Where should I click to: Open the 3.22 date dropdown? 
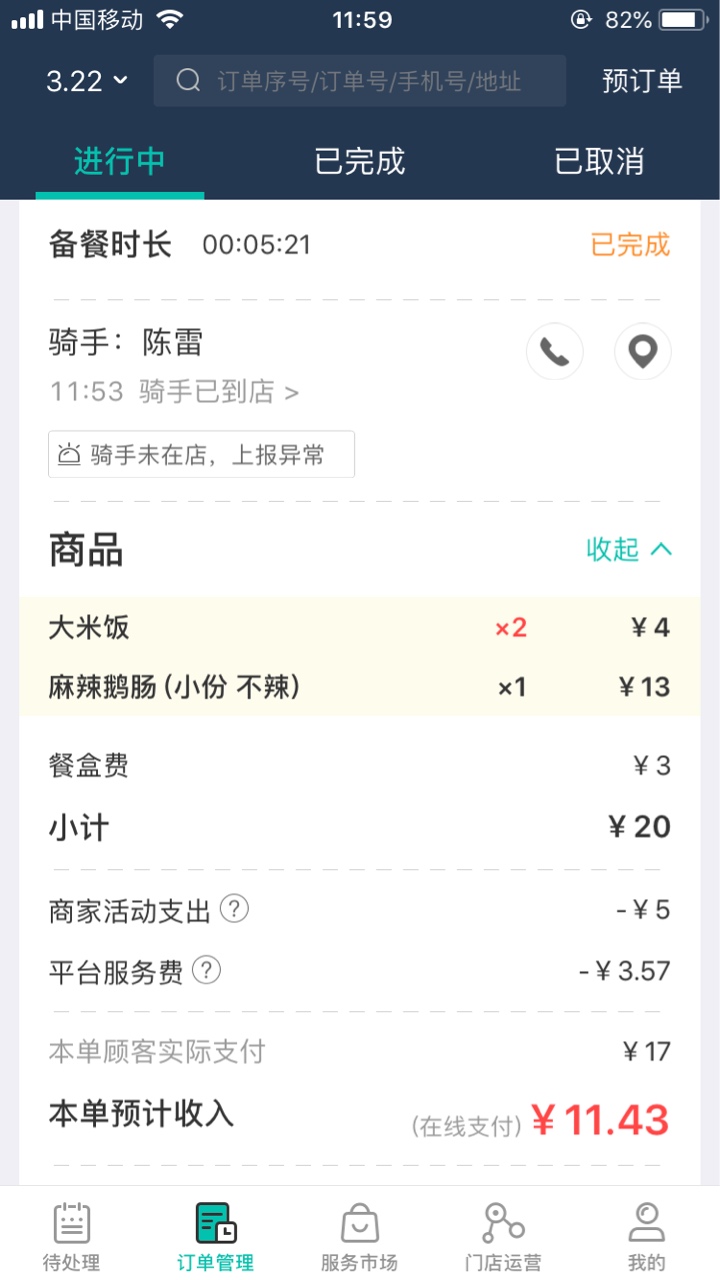(x=87, y=81)
